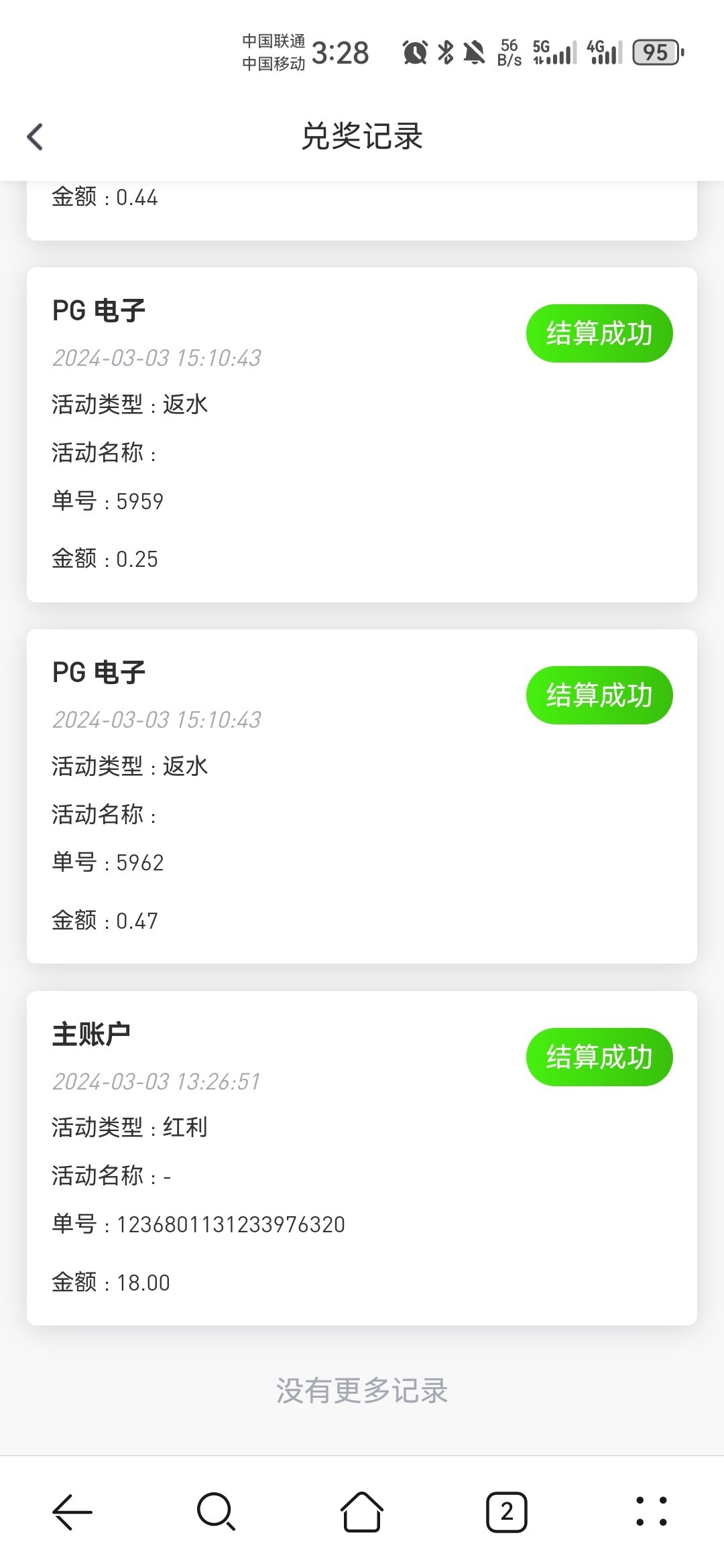Open the browser four-dot menu
Image resolution: width=724 pixels, height=1568 pixels.
click(x=651, y=1512)
